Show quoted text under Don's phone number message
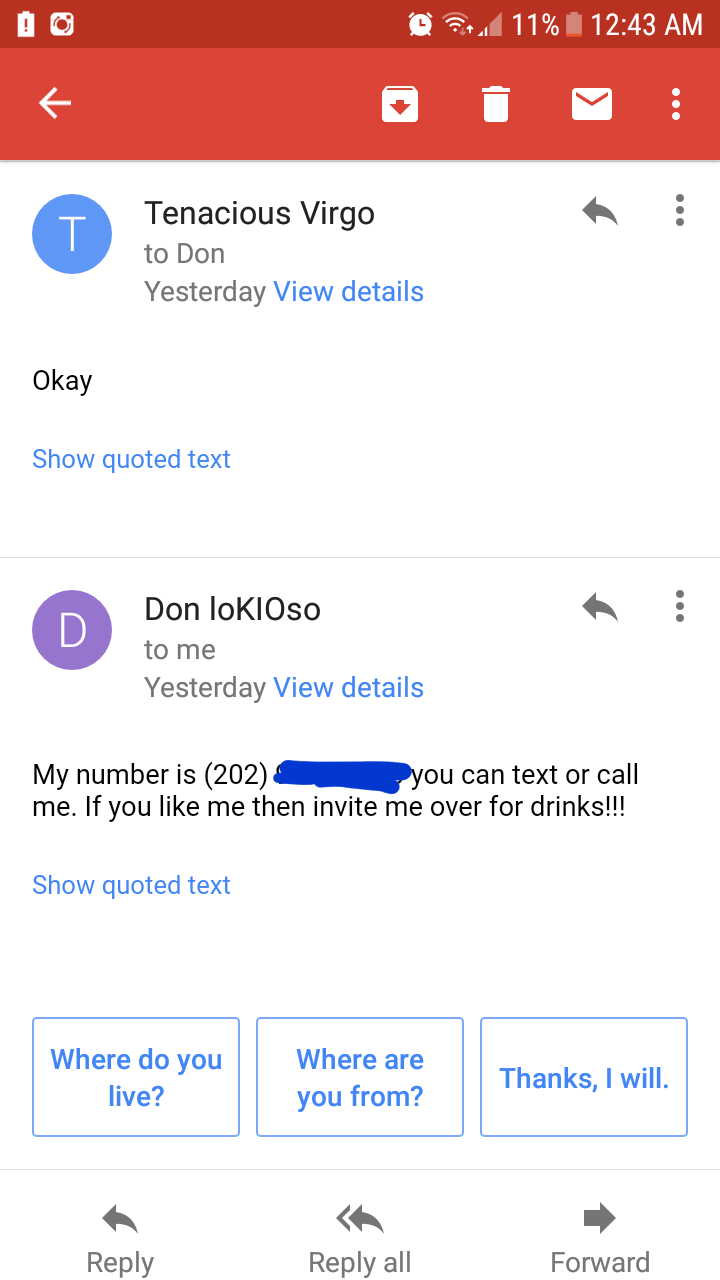The image size is (720, 1280). (x=131, y=885)
